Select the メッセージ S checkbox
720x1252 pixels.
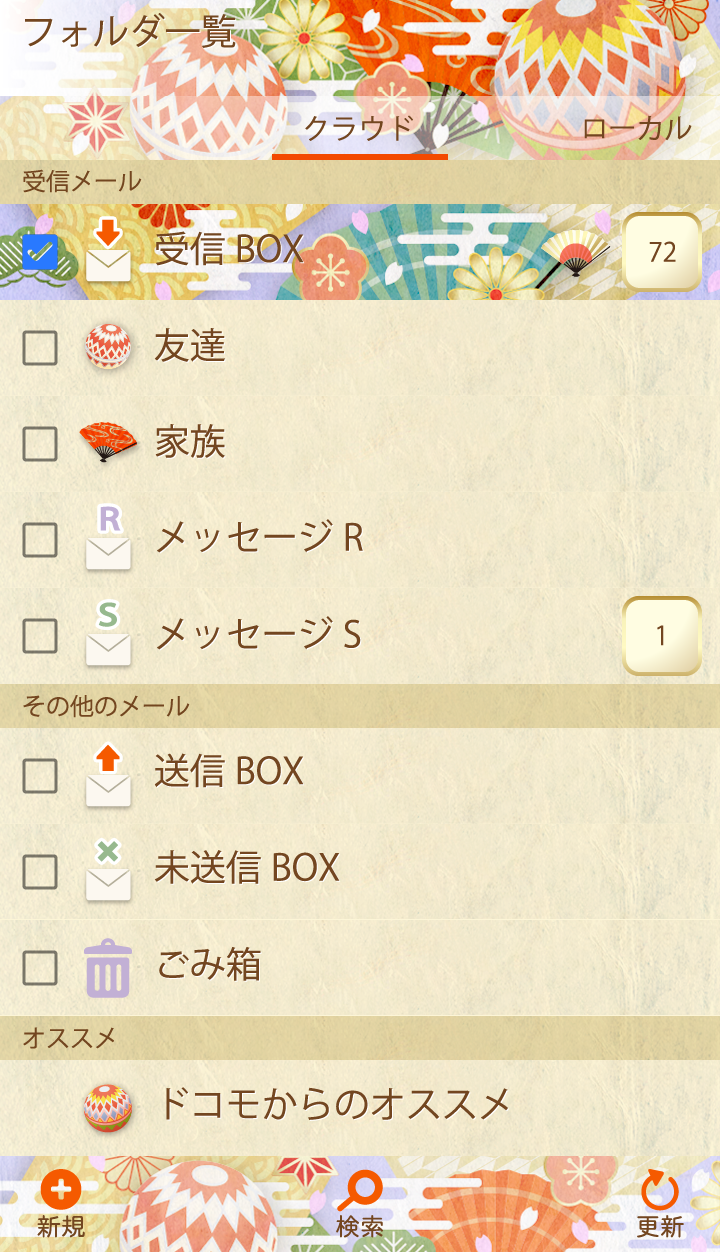pyautogui.click(x=40, y=636)
